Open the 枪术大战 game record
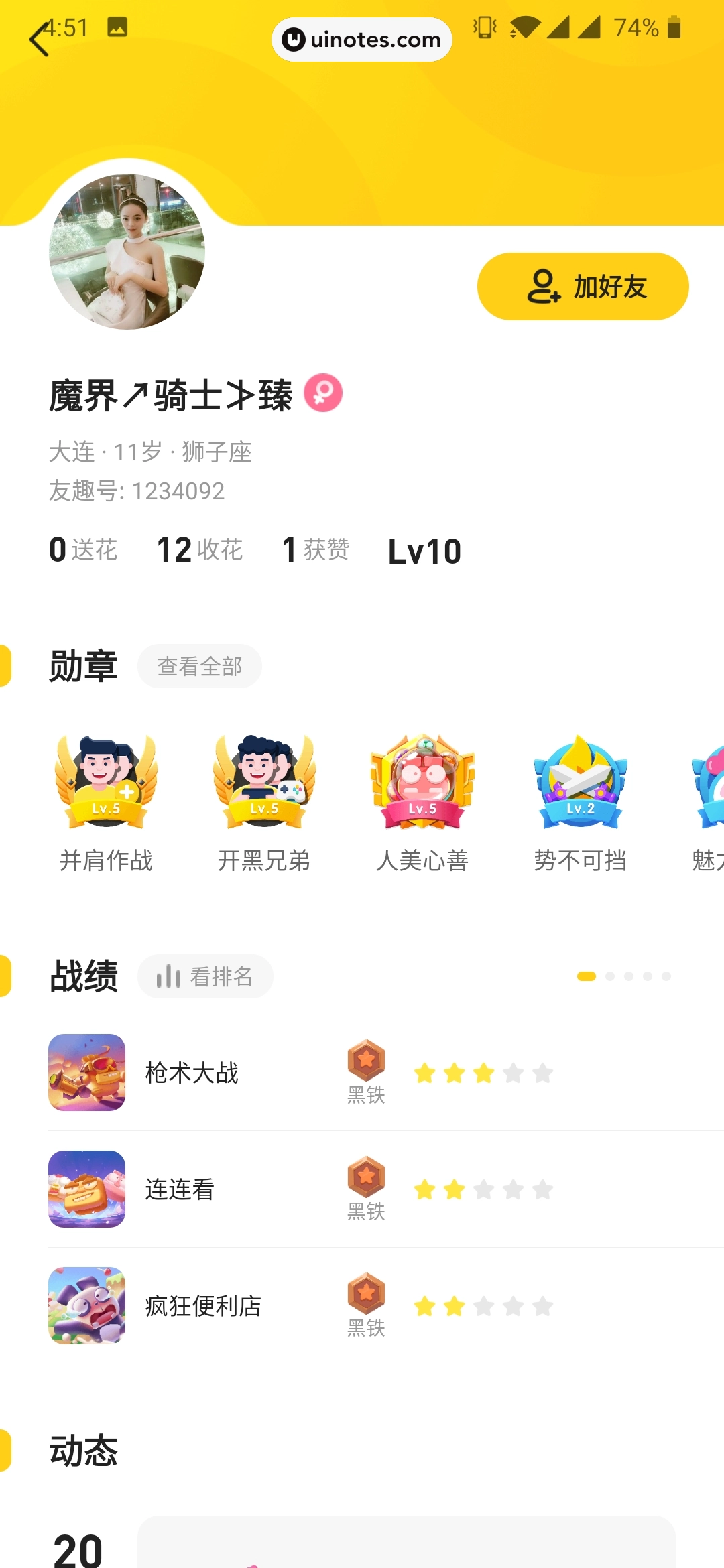724x1568 pixels. 302,1073
